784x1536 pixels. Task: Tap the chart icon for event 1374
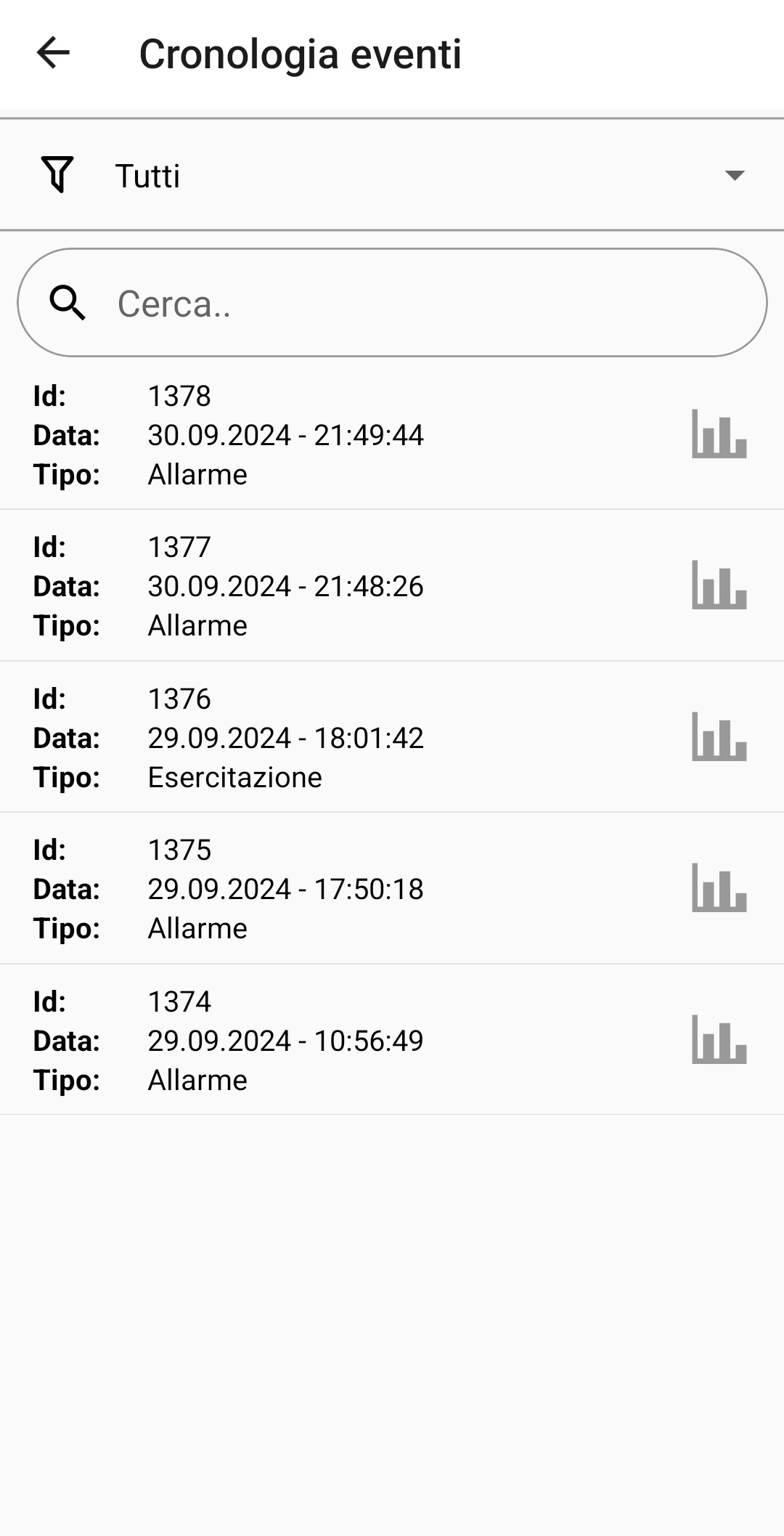pos(719,1040)
